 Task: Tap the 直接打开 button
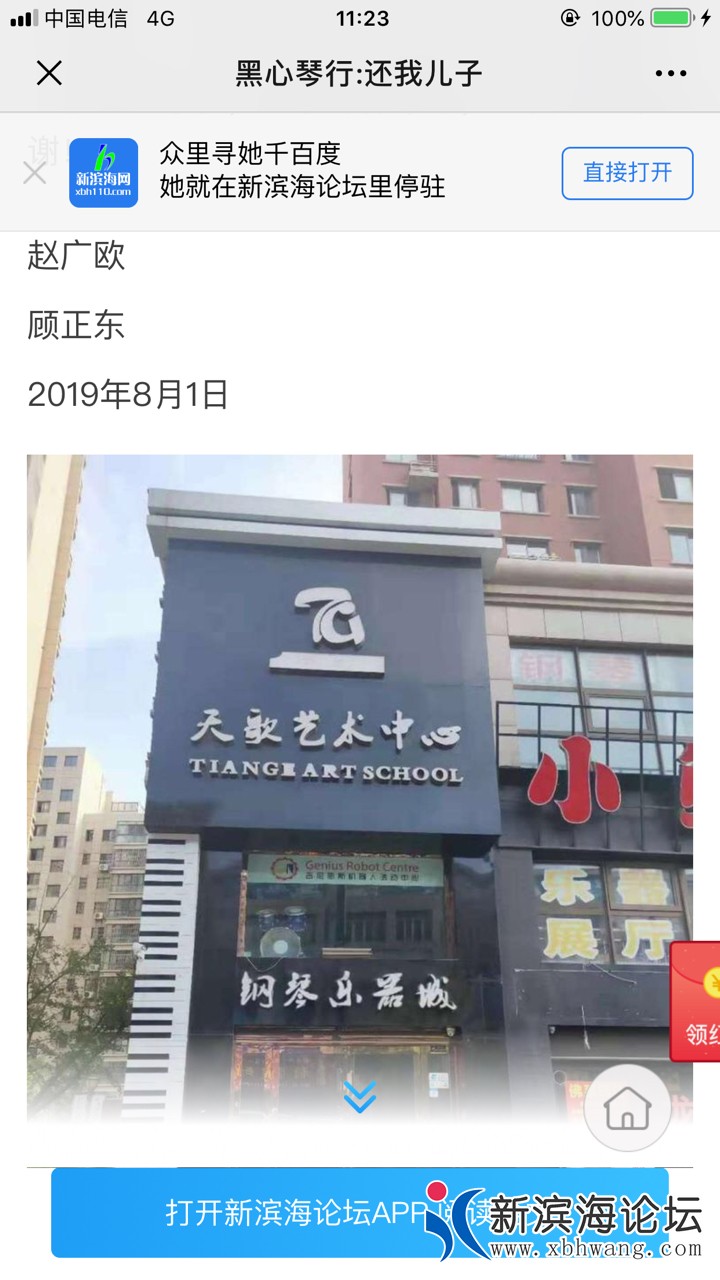[x=627, y=172]
